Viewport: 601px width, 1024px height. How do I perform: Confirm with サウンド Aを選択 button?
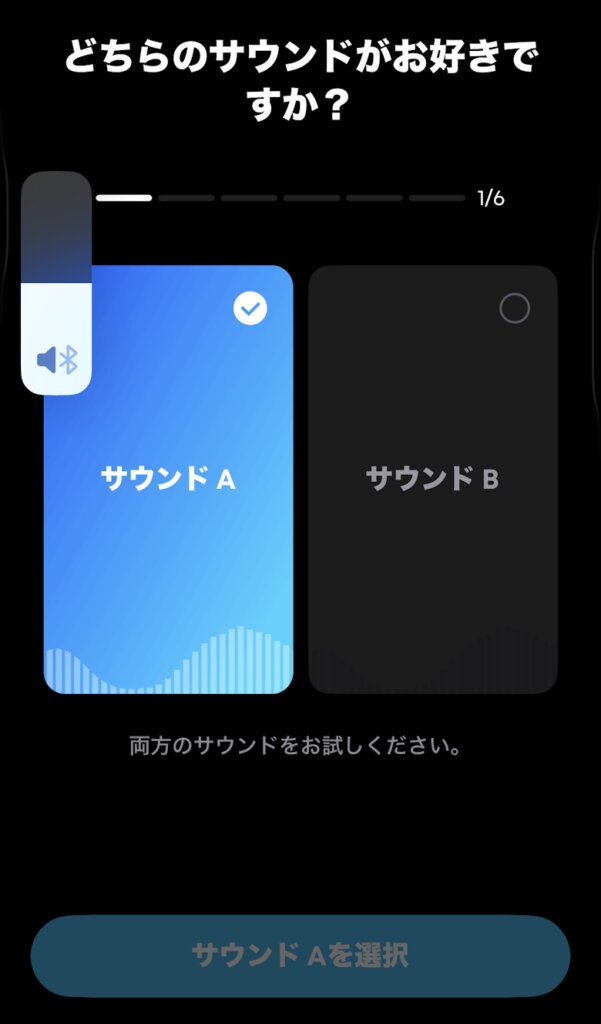[300, 954]
